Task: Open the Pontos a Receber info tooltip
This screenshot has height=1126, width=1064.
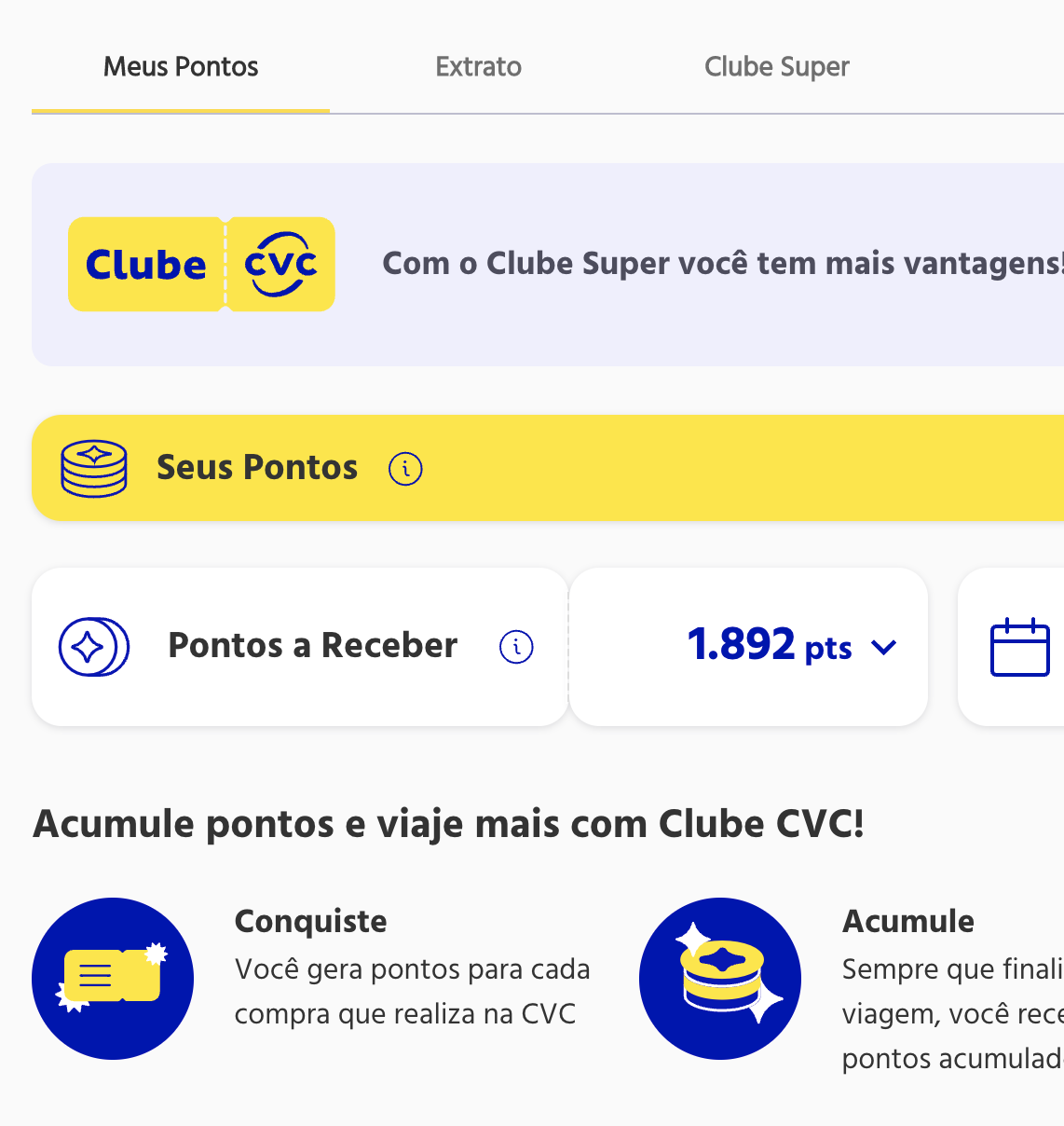Action: coord(516,646)
